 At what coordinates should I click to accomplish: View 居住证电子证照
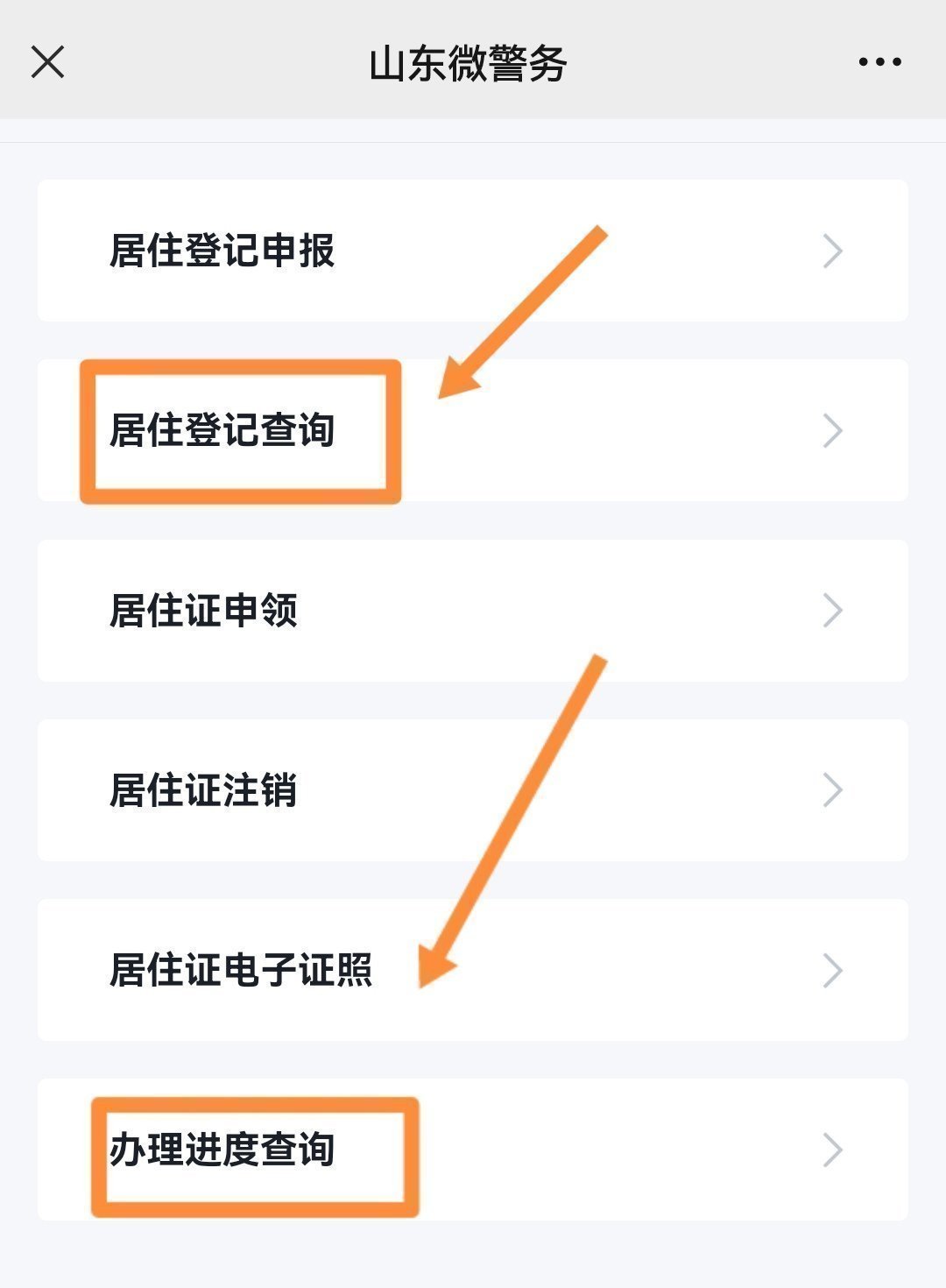click(473, 970)
